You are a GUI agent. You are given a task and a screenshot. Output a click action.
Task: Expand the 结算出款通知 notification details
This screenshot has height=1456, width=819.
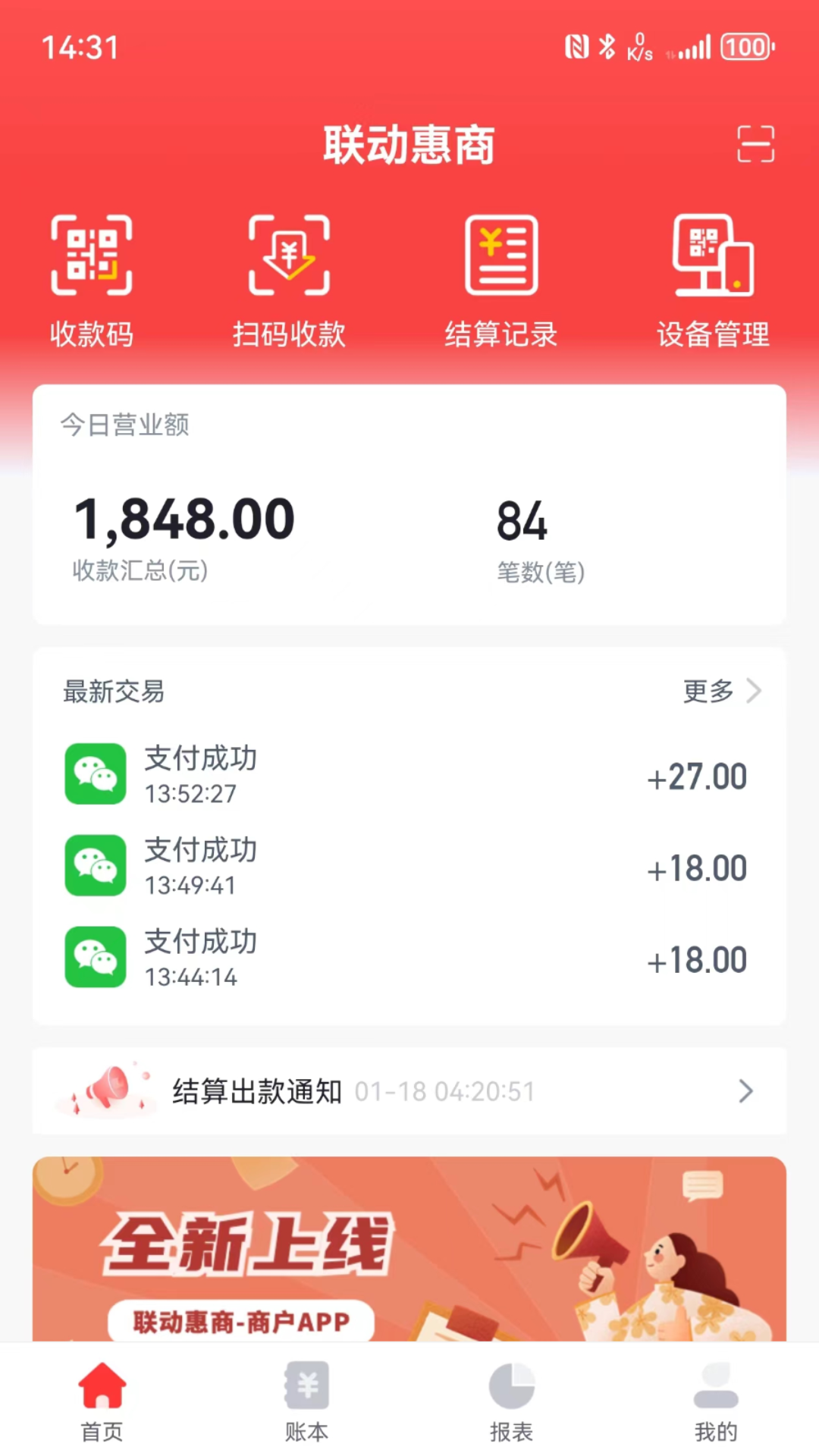tap(744, 1090)
